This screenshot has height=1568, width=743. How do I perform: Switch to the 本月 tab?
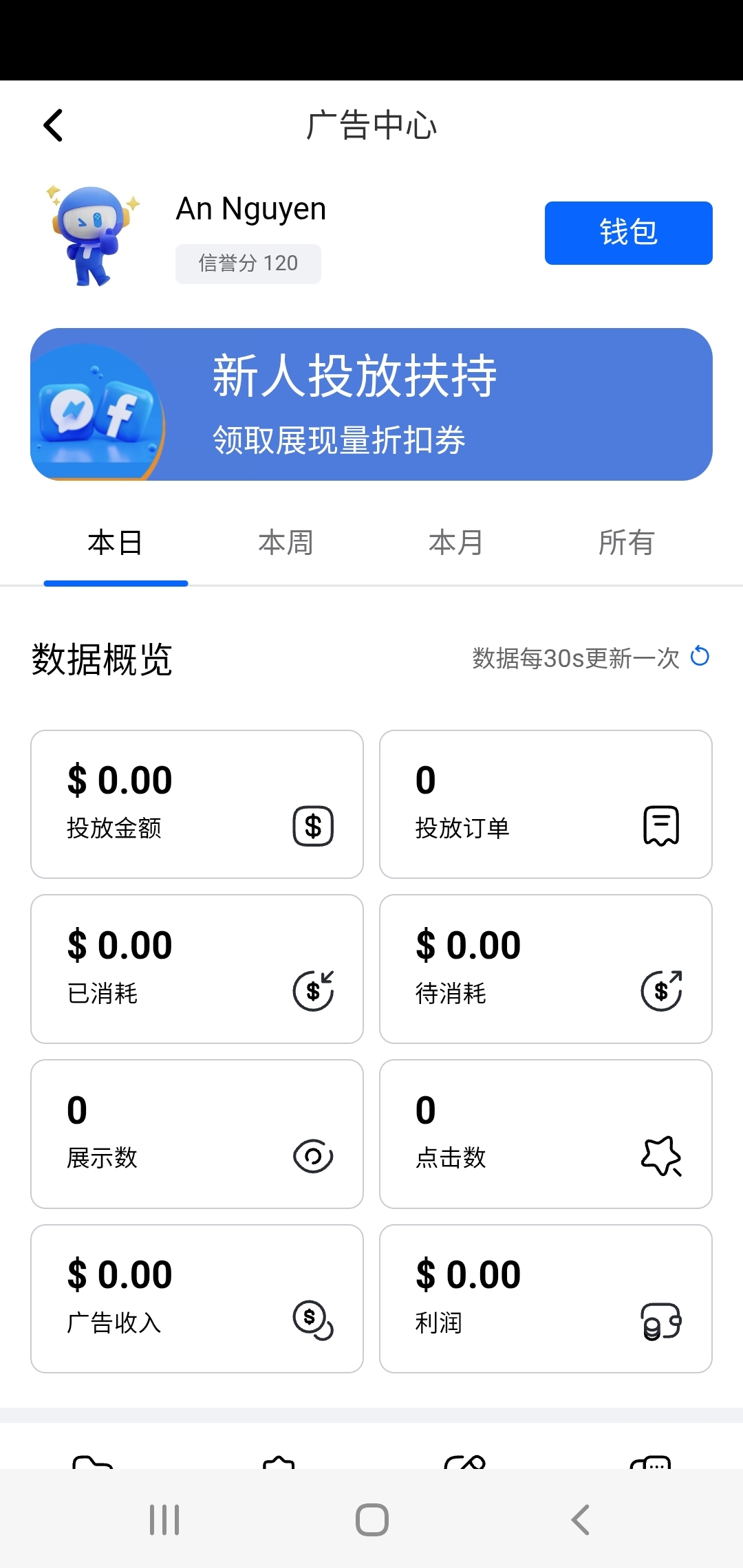click(x=455, y=543)
